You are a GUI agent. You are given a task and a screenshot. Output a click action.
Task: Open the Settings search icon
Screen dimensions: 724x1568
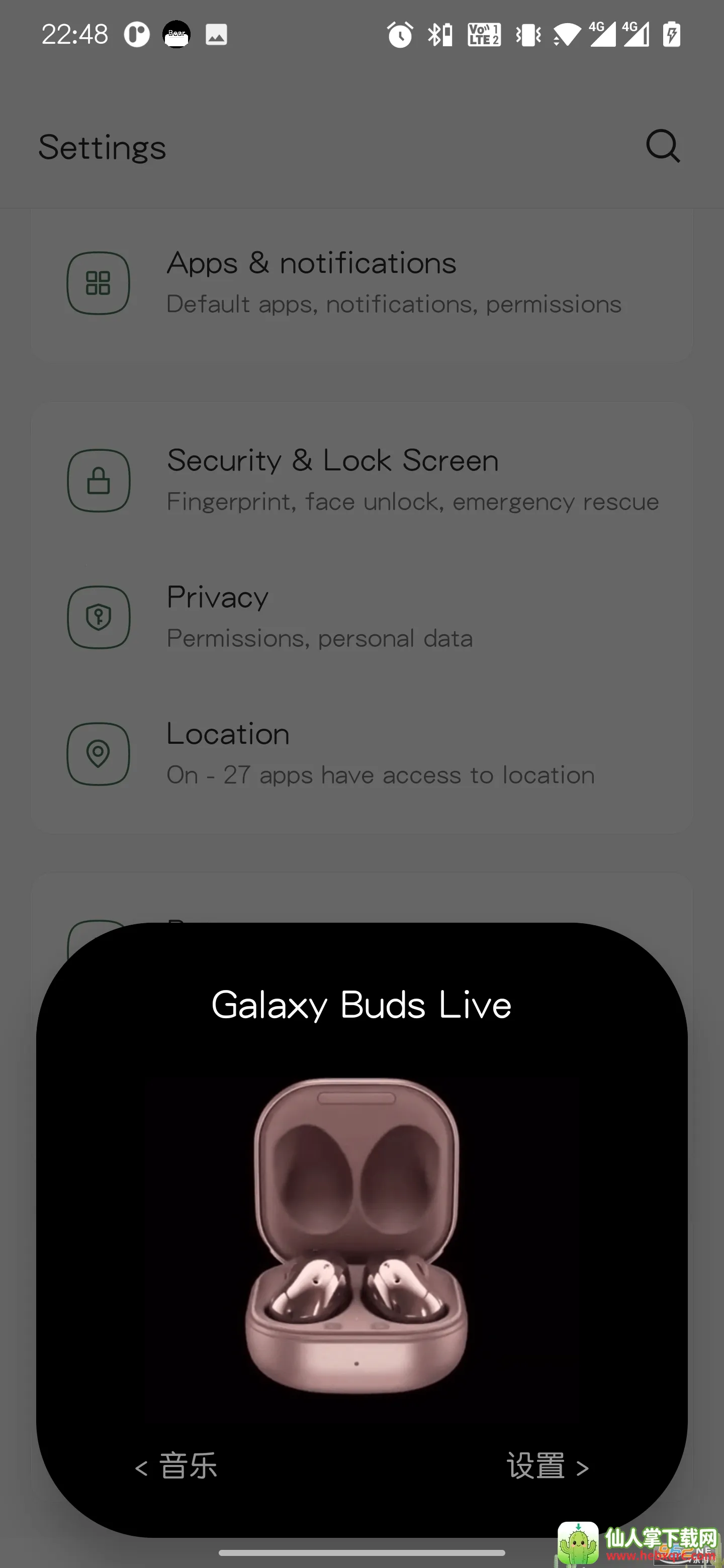[x=662, y=146]
